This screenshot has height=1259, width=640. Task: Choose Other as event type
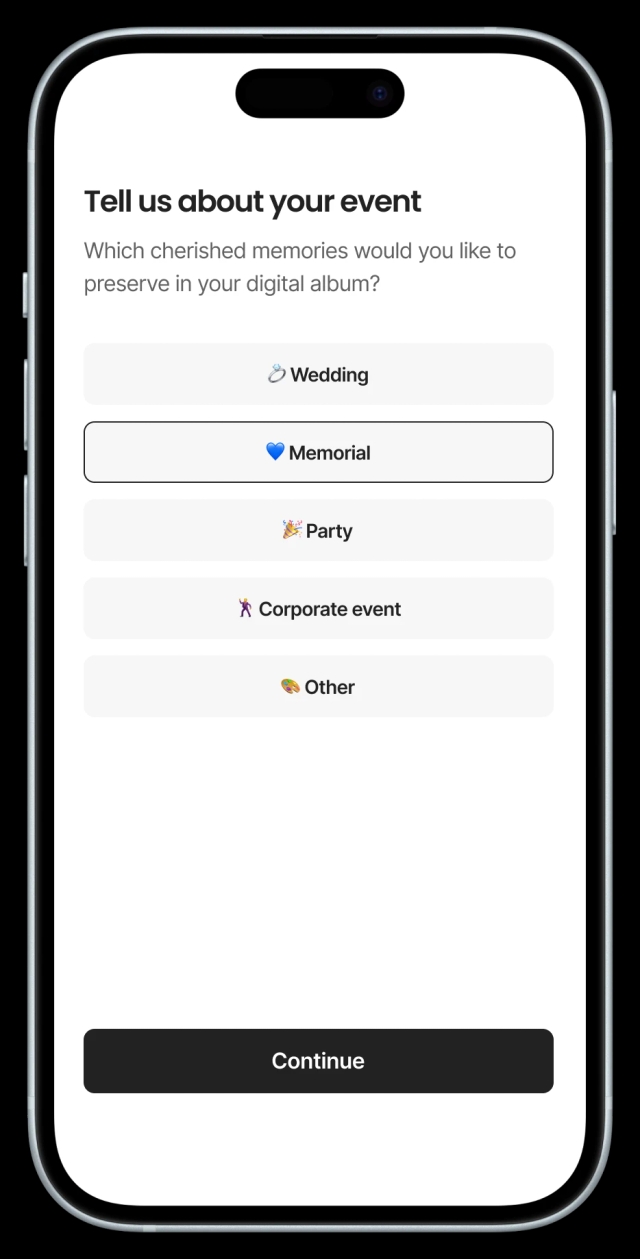point(318,686)
